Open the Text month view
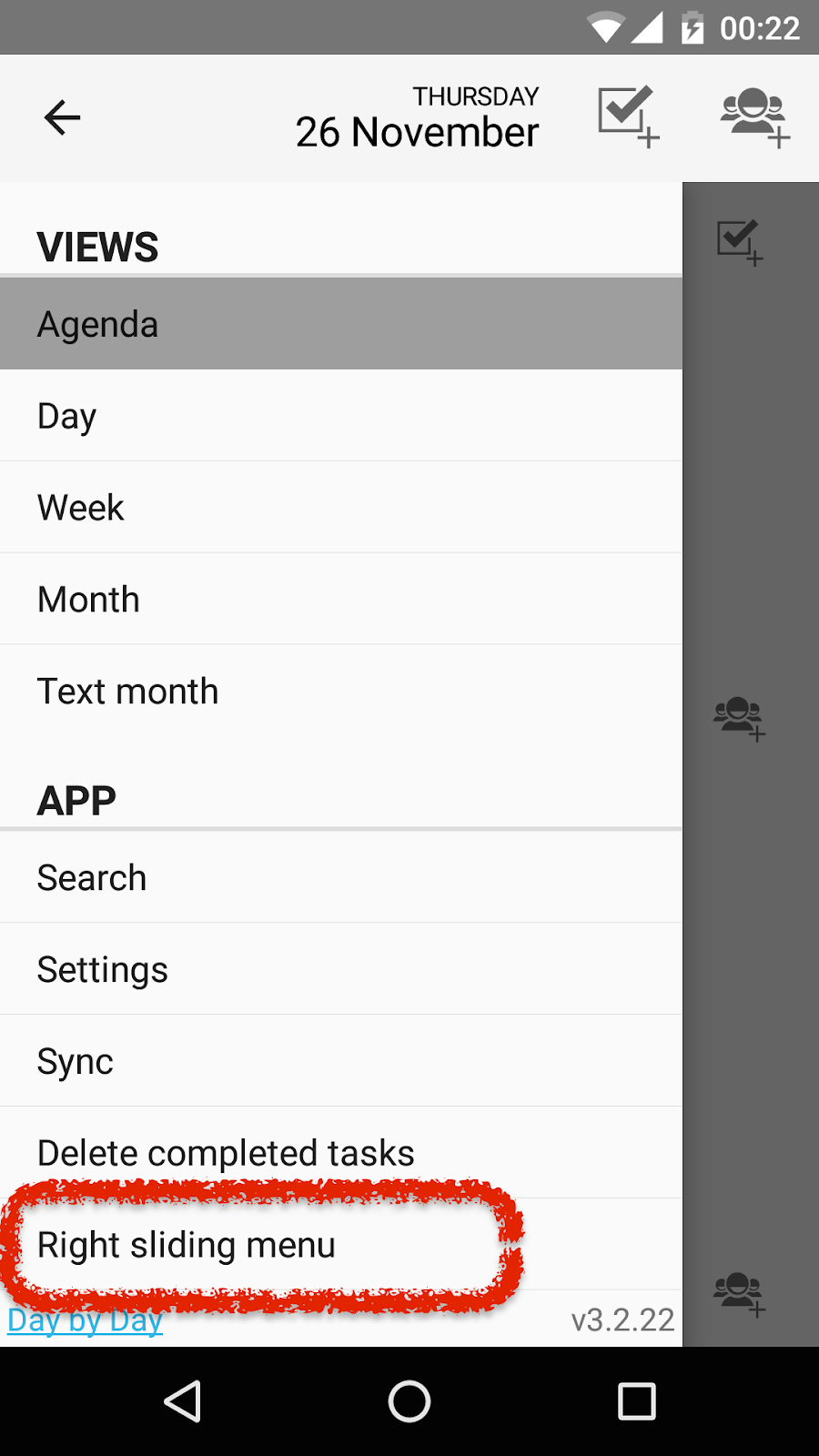Screen dimensions: 819x1456 [x=341, y=692]
